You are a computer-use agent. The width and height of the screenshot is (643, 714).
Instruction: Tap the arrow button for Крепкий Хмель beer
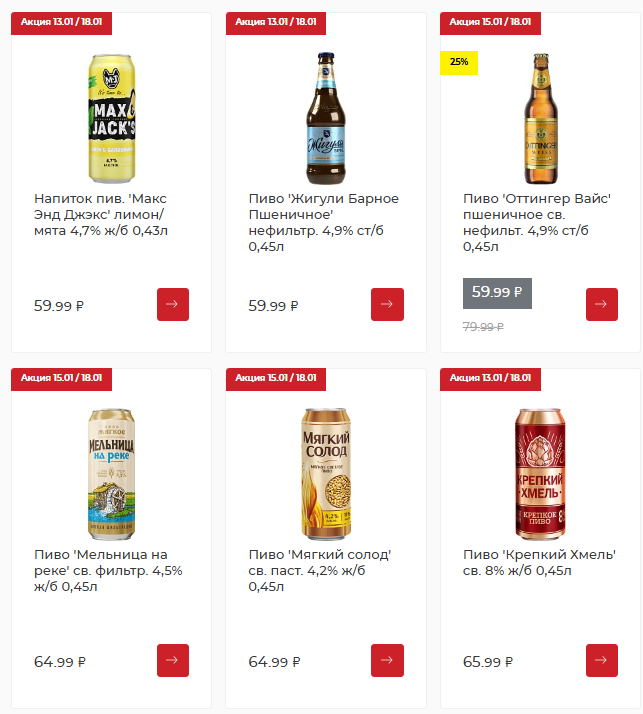pos(601,660)
